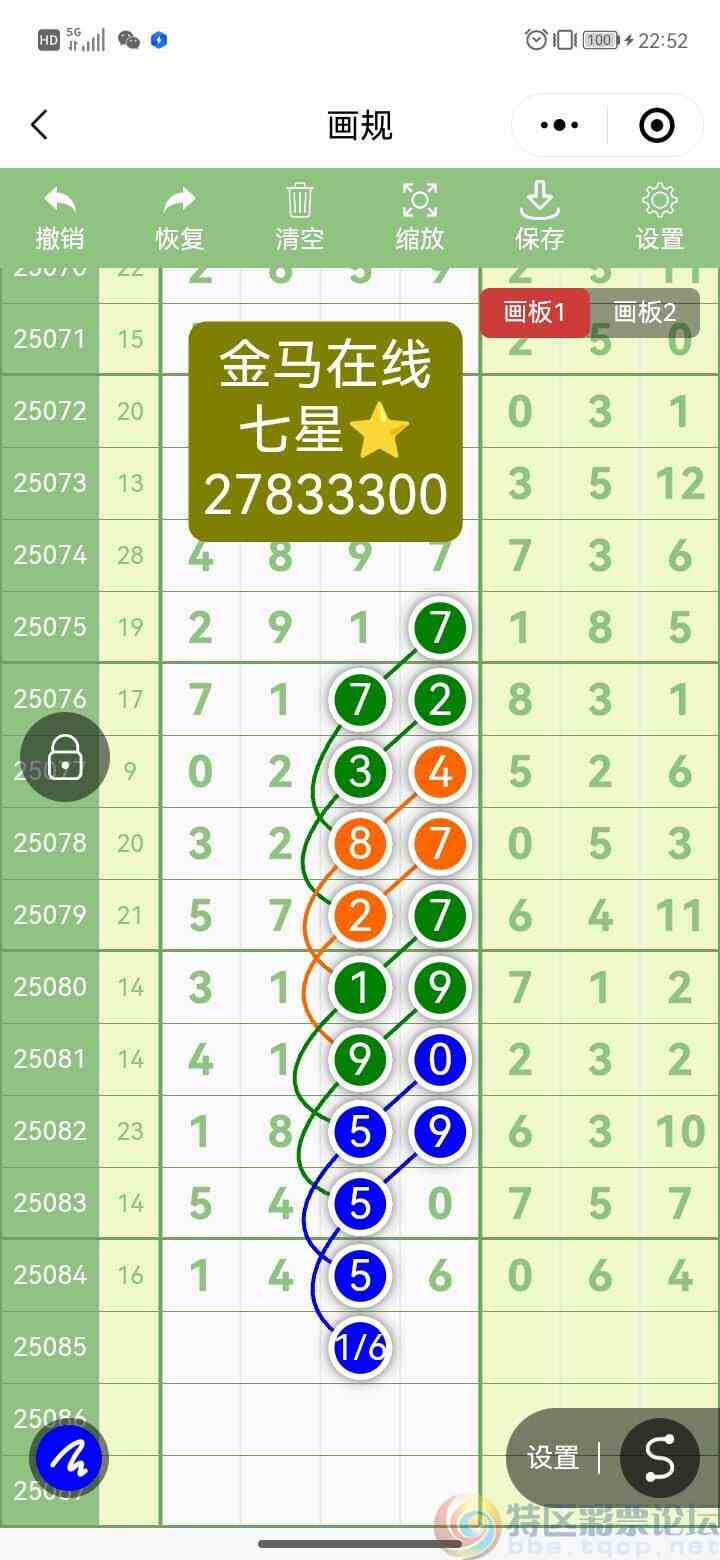This screenshot has height=1560, width=720.
Task: Select the 1/6 circle in row 25085
Action: point(360,1347)
